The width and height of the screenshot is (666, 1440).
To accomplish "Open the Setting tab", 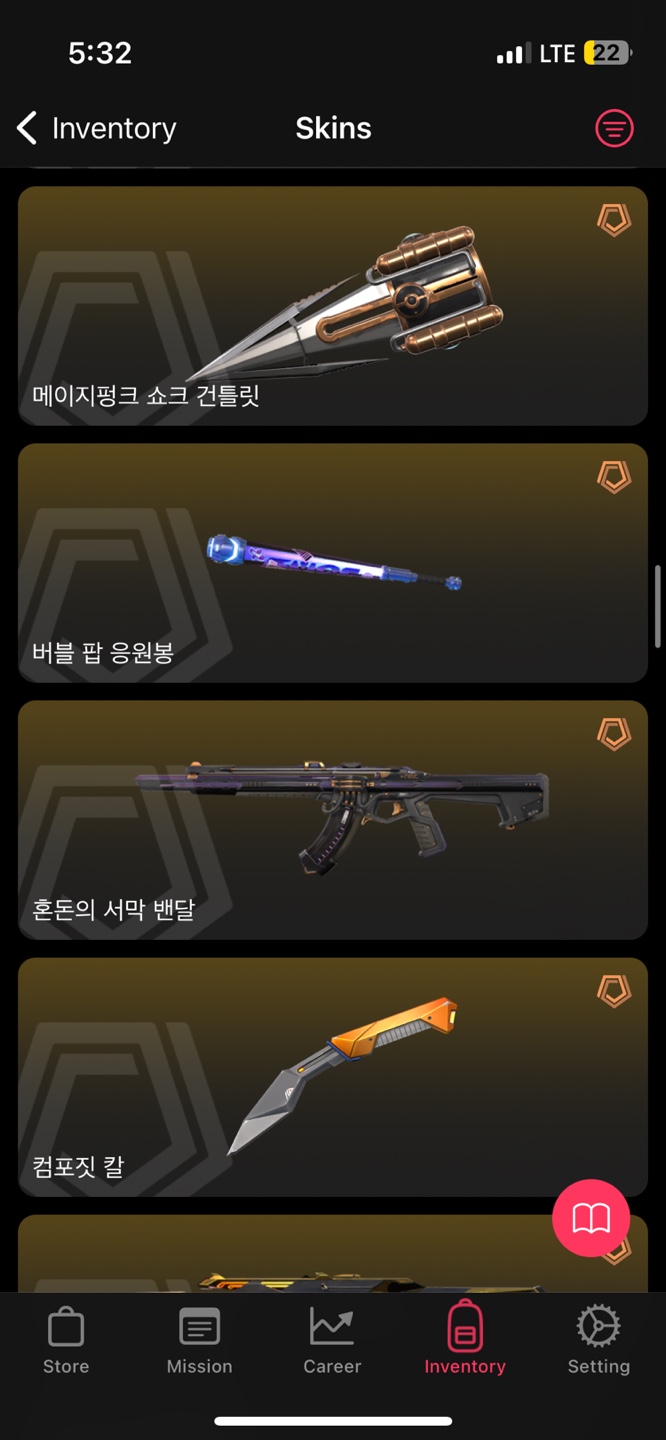I will (x=598, y=1340).
